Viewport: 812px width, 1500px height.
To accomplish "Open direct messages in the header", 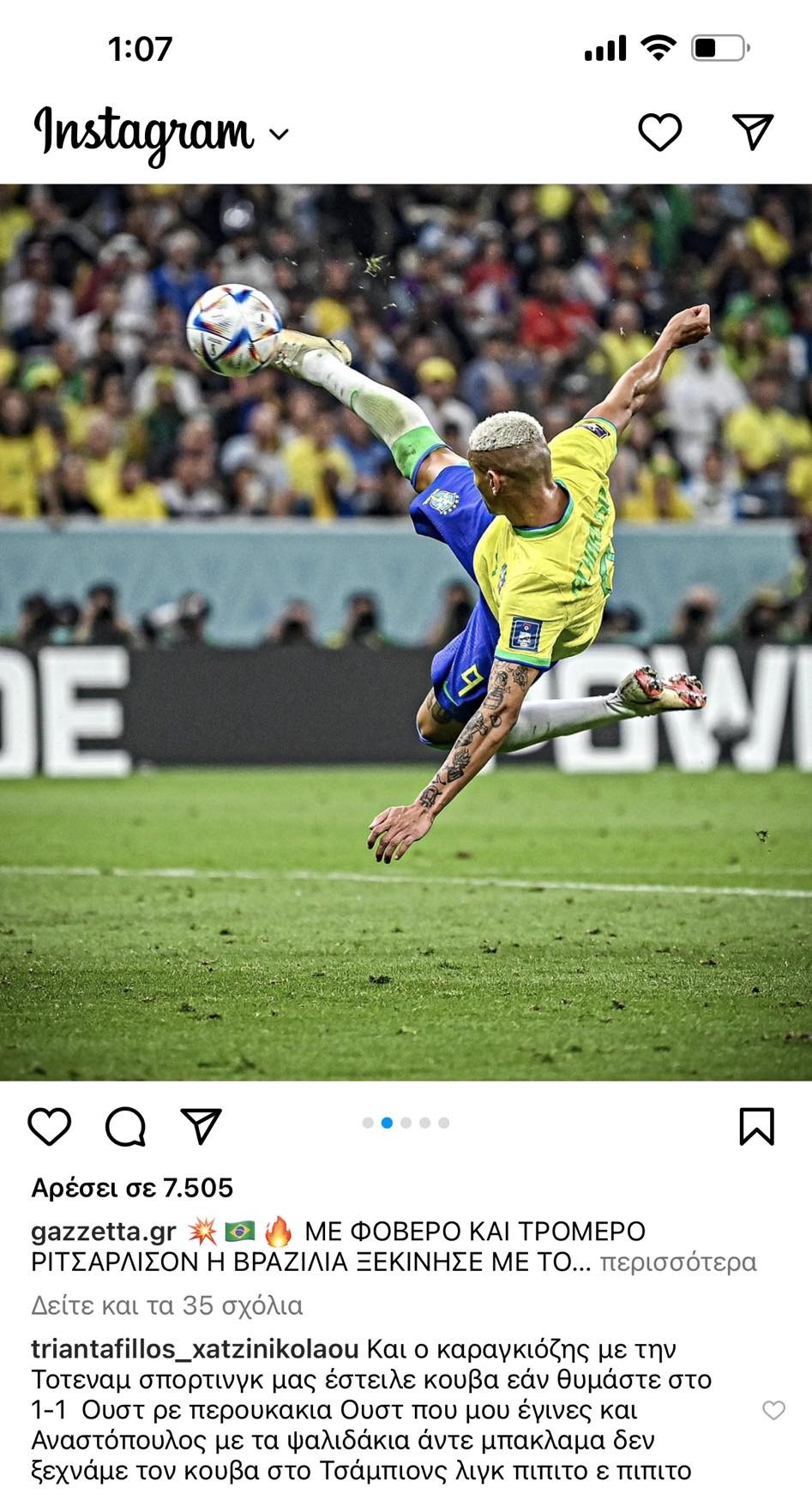I will pyautogui.click(x=753, y=132).
